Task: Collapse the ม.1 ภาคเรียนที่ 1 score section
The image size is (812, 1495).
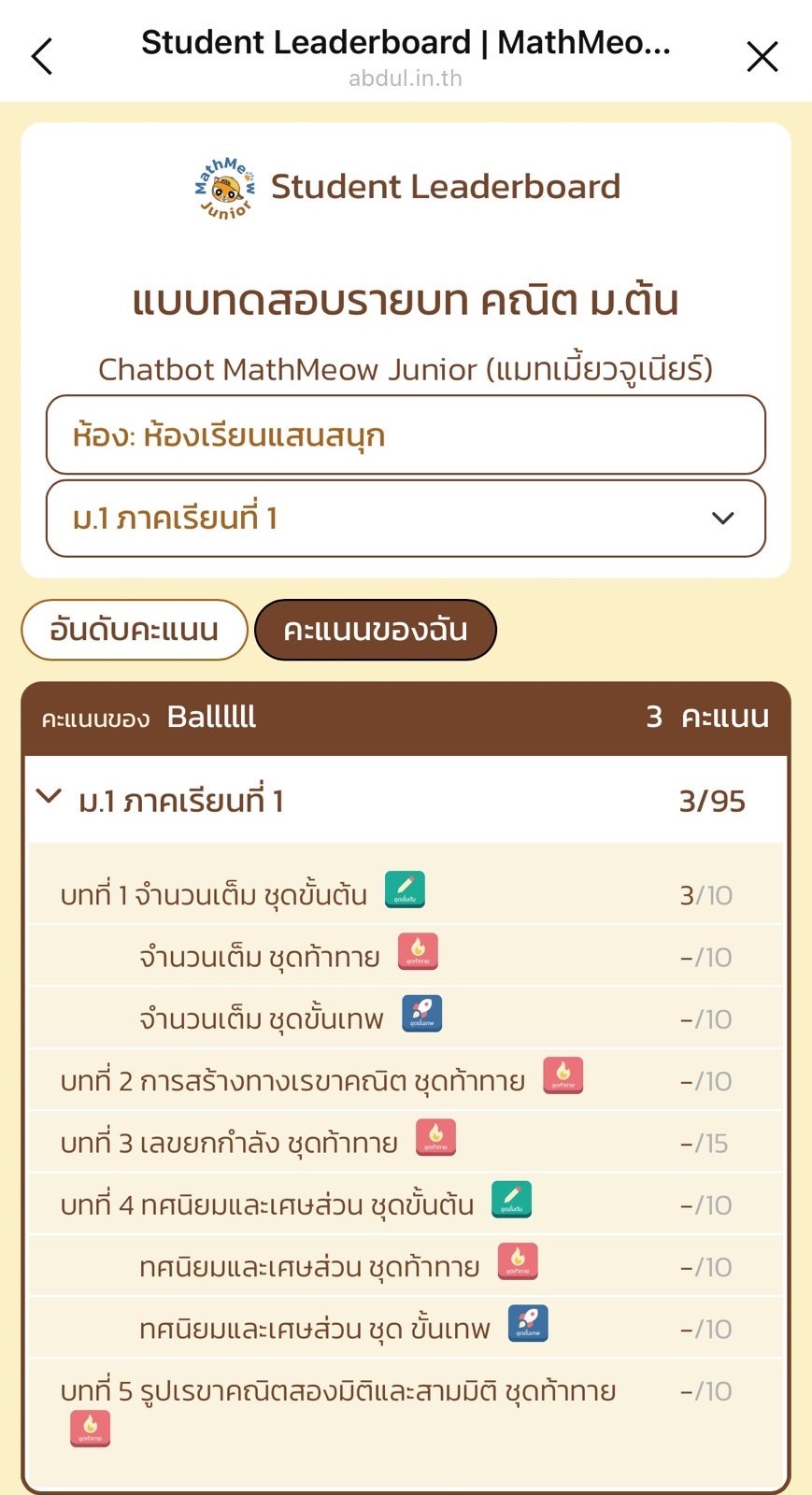Action: [49, 799]
